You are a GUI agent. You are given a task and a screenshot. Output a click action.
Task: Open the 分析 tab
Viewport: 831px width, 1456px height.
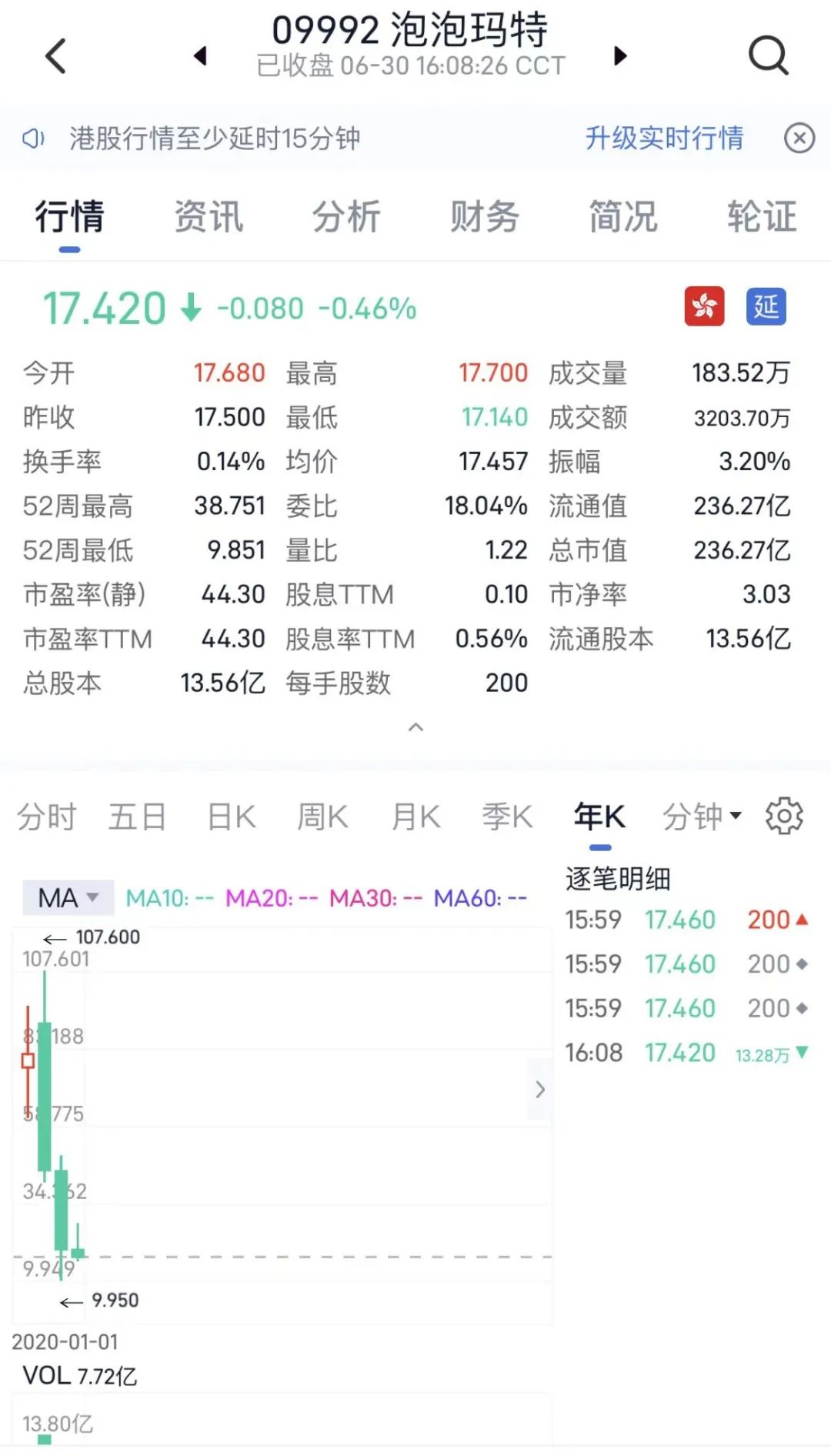click(346, 216)
